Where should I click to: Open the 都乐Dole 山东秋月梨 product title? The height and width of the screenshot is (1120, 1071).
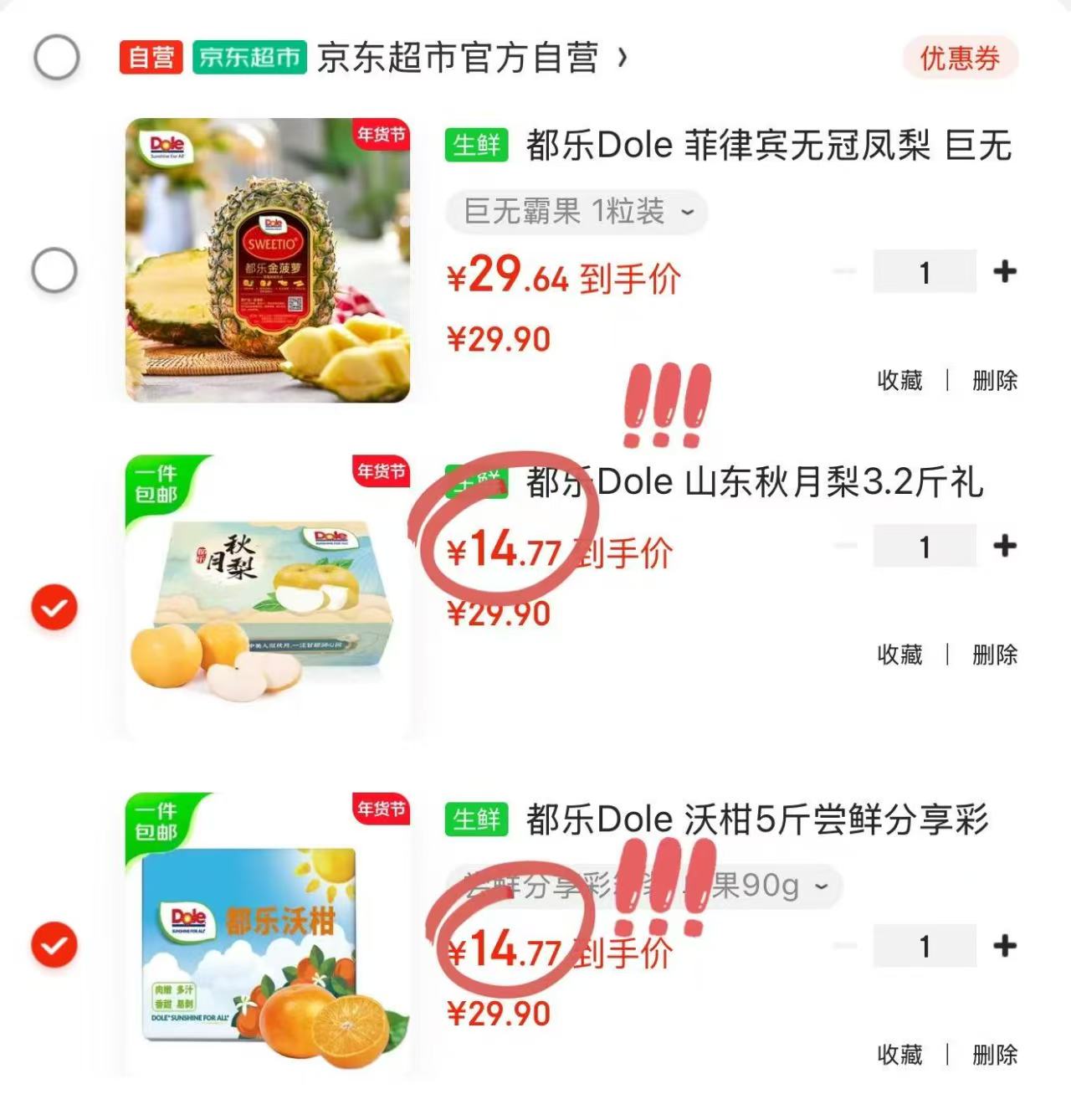point(753,483)
